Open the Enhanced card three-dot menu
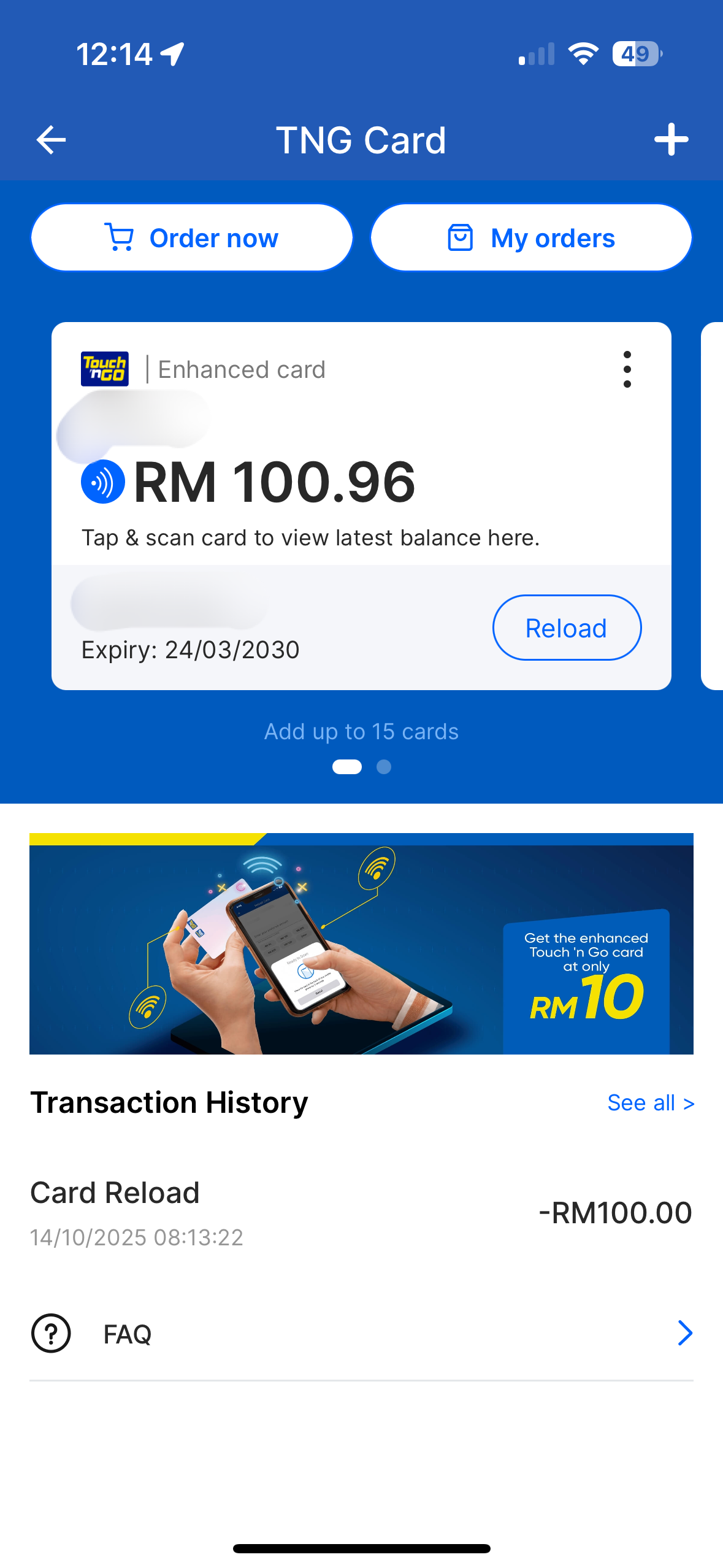The width and height of the screenshot is (723, 1568). pyautogui.click(x=627, y=369)
